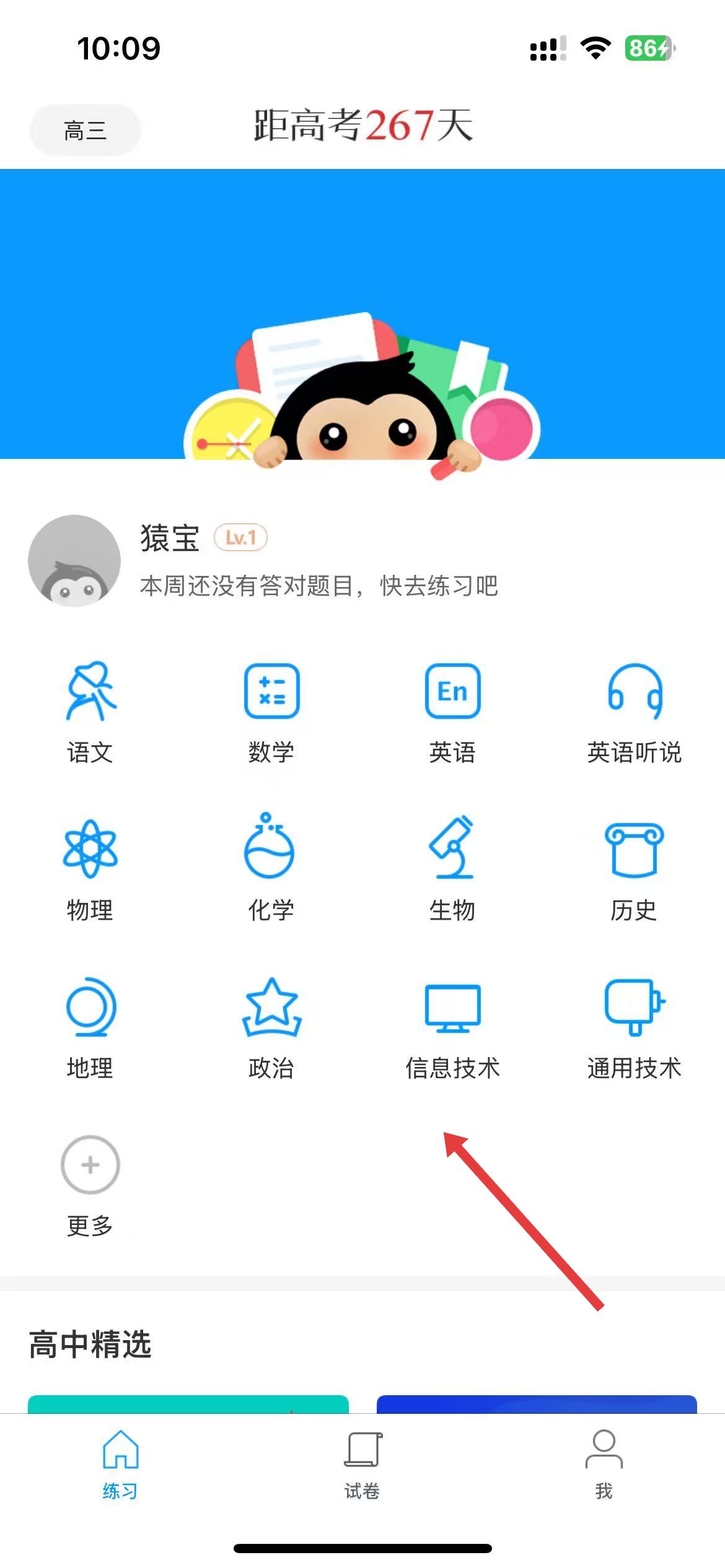Tap 更多 to add more subjects
This screenshot has width=725, height=1568.
coord(90,1184)
